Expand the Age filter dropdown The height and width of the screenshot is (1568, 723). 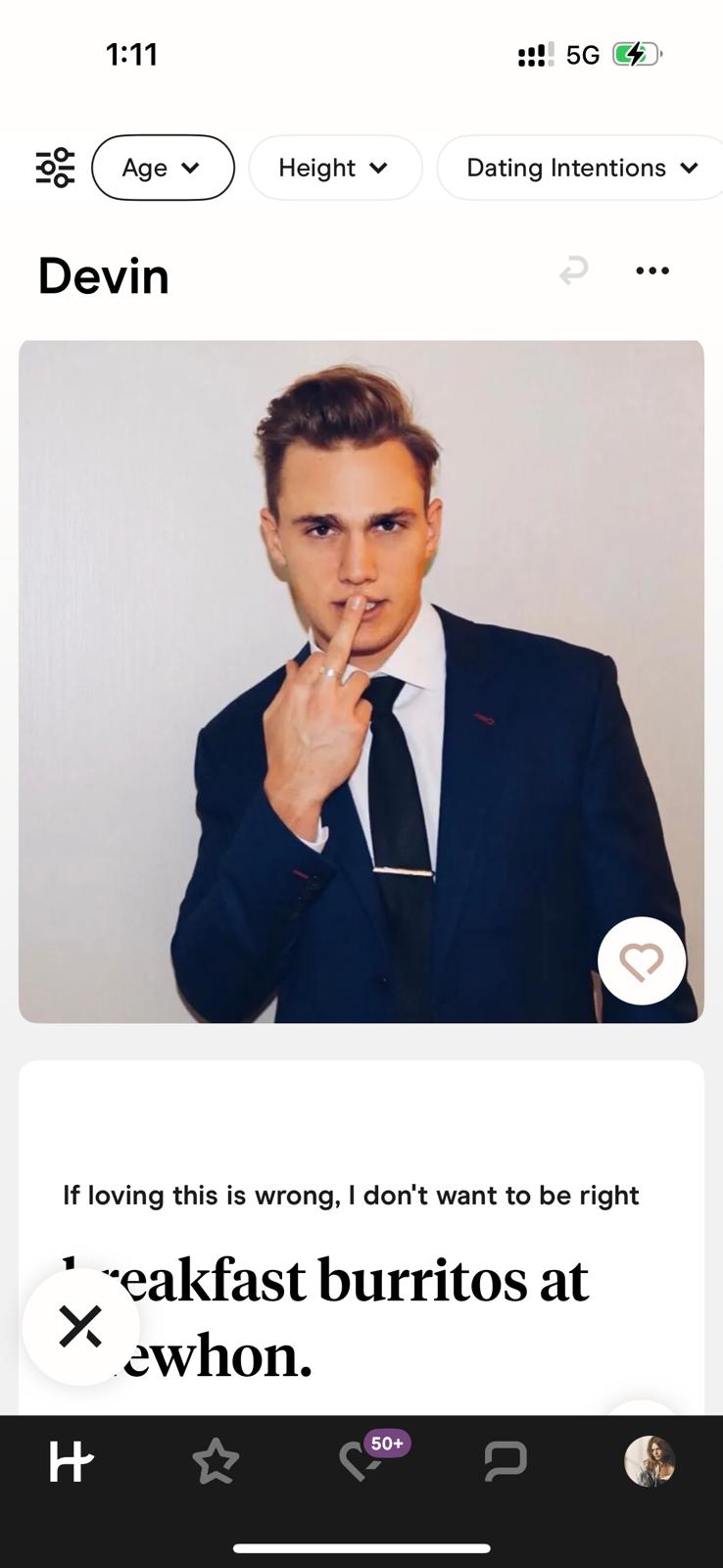click(163, 168)
